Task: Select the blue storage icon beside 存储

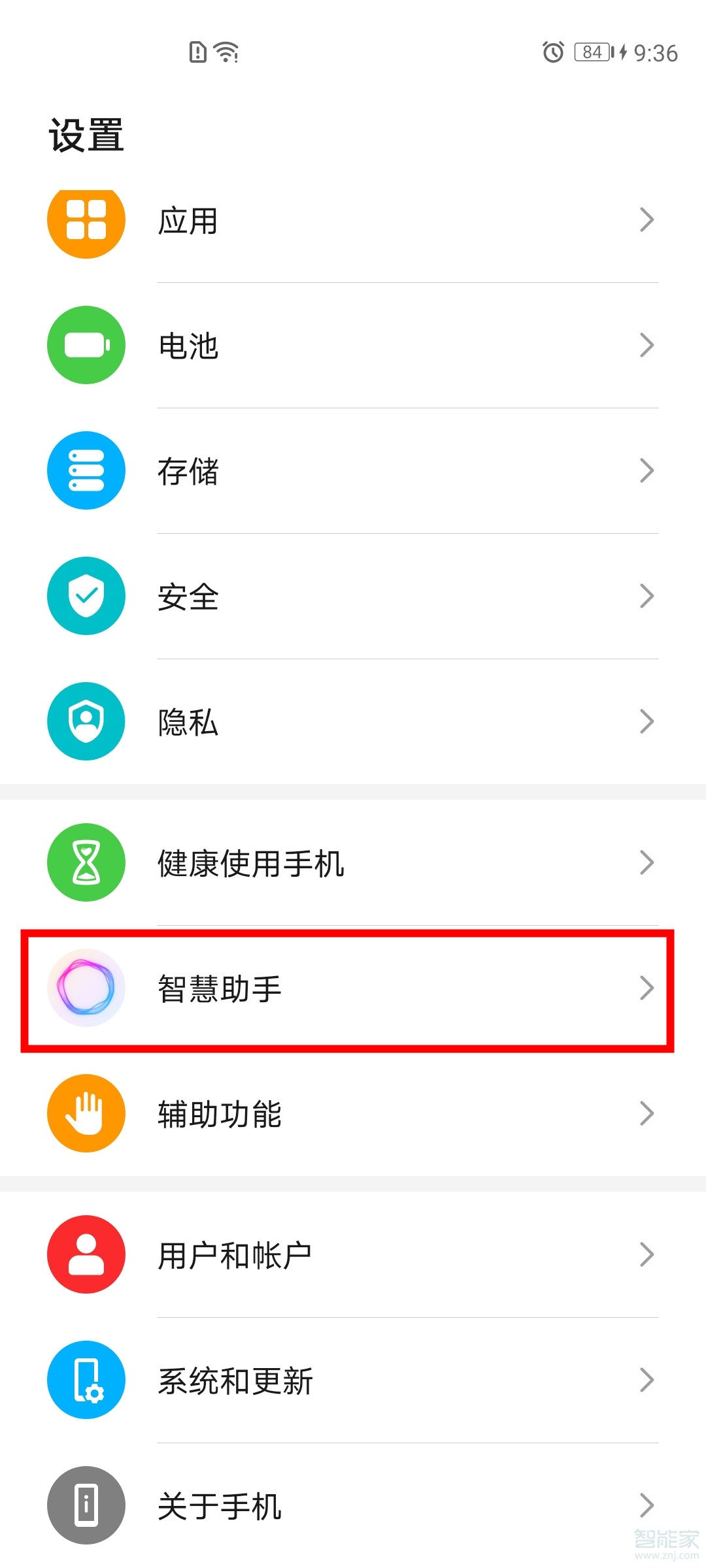Action: tap(86, 470)
